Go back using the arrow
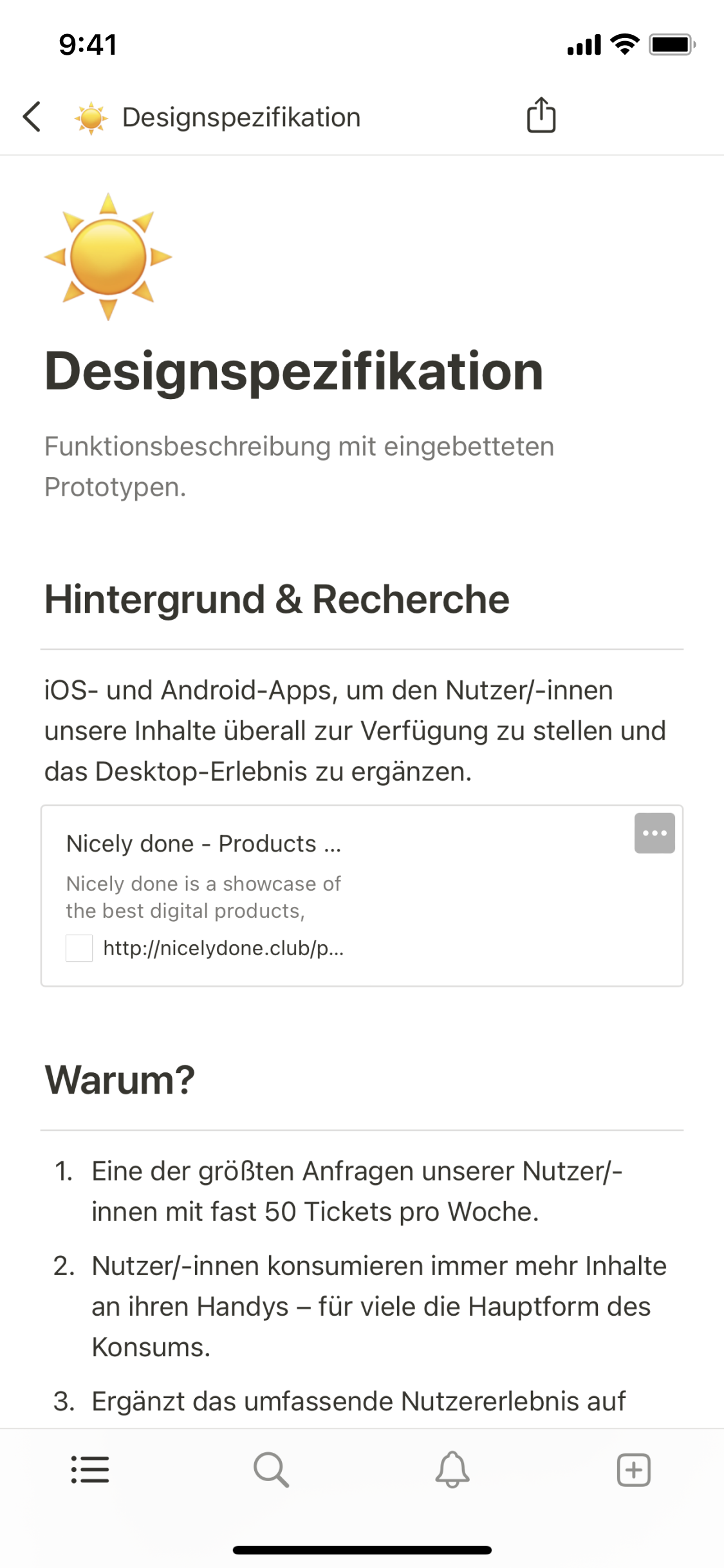The width and height of the screenshot is (724, 1568). 32,117
